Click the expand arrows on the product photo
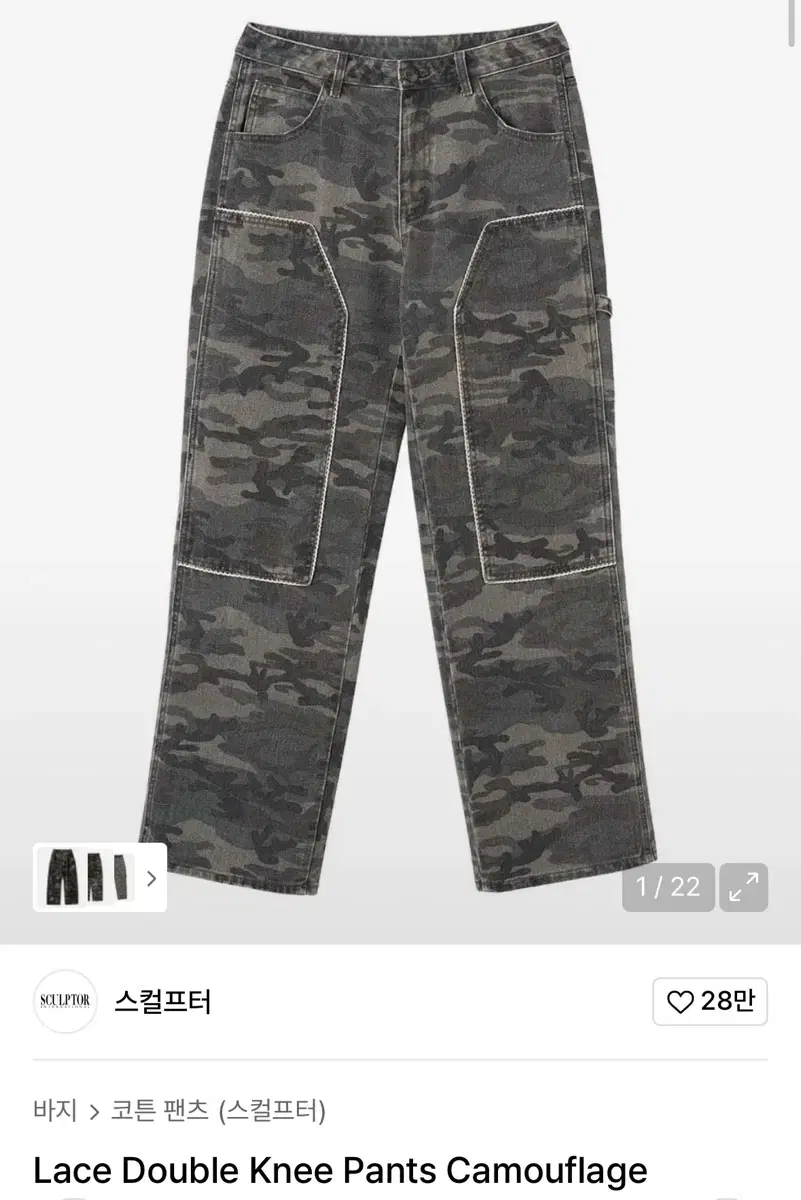 pyautogui.click(x=743, y=886)
